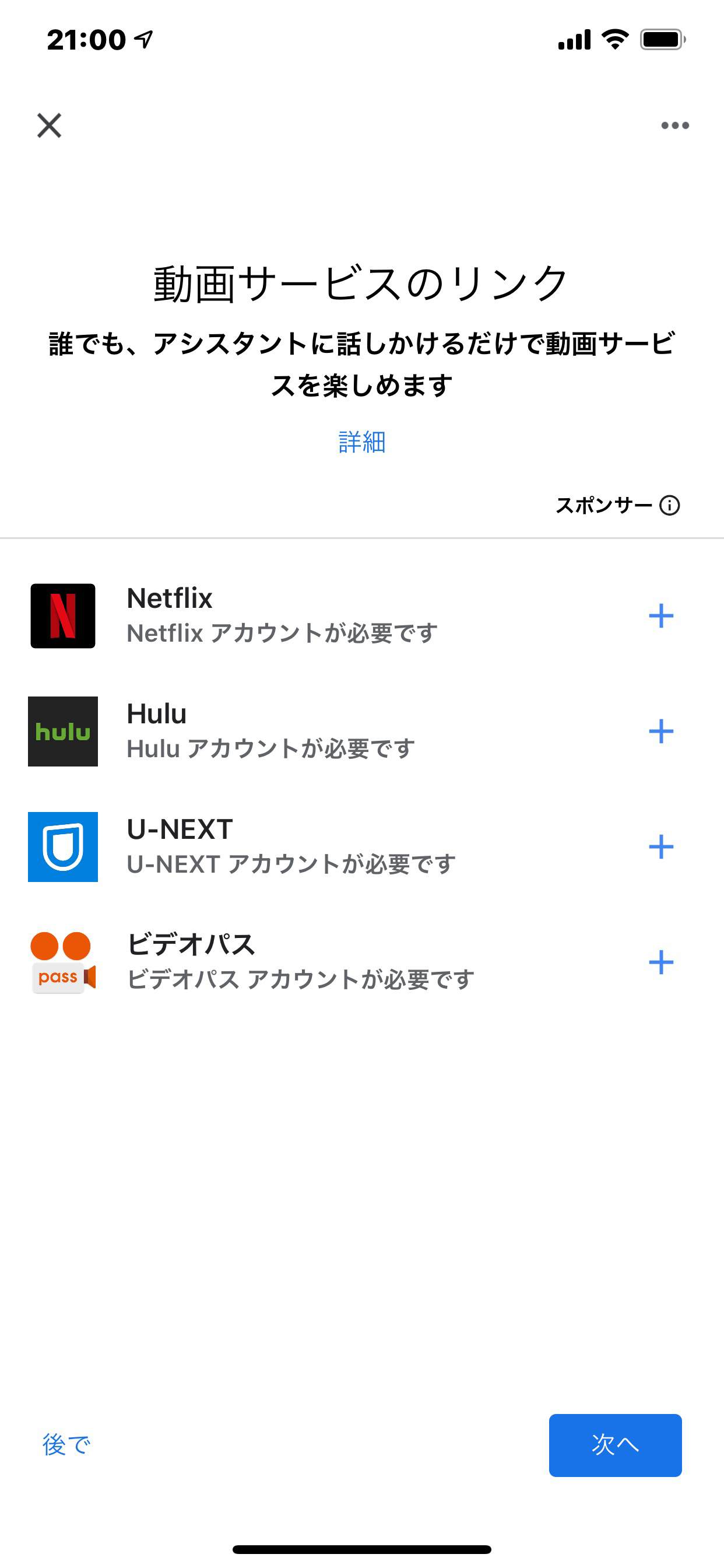Add the Netflix account with the plus
The width and height of the screenshot is (724, 1568).
(660, 616)
